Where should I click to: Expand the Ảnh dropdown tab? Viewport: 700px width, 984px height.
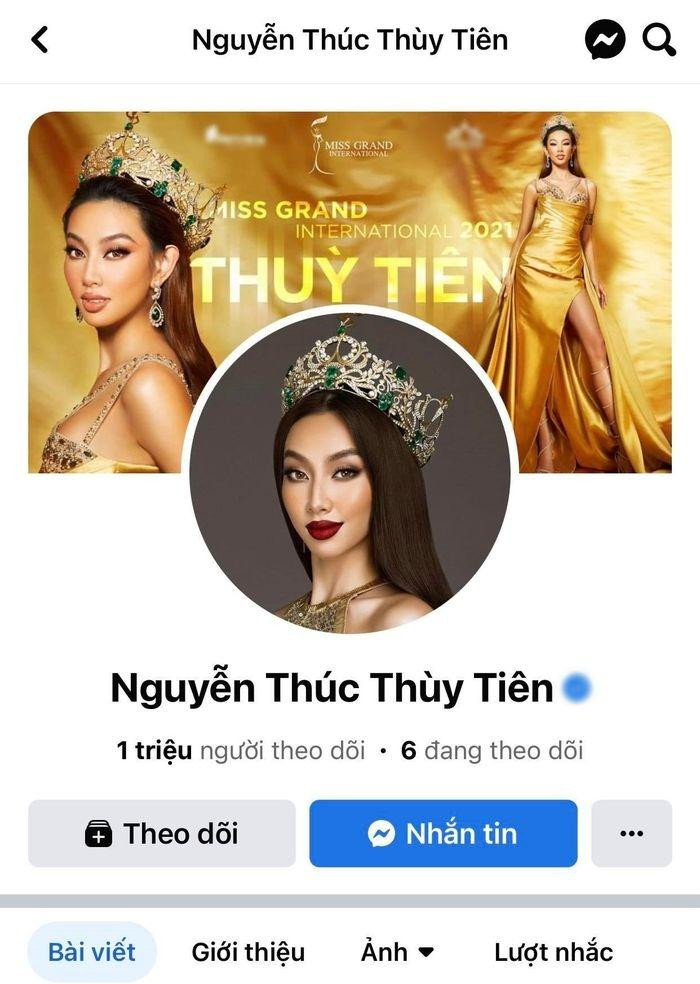tap(397, 951)
